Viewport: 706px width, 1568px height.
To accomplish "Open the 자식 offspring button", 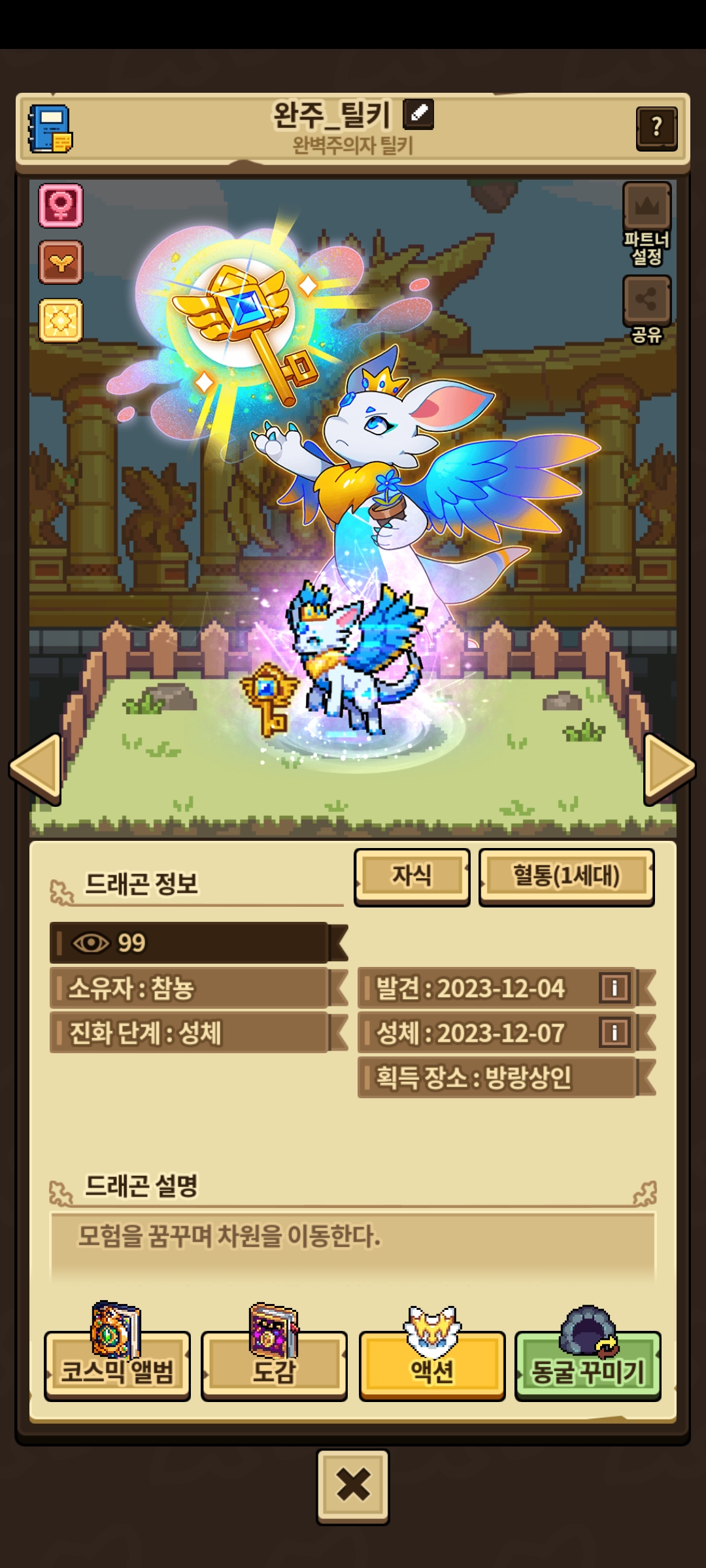I will click(x=412, y=876).
